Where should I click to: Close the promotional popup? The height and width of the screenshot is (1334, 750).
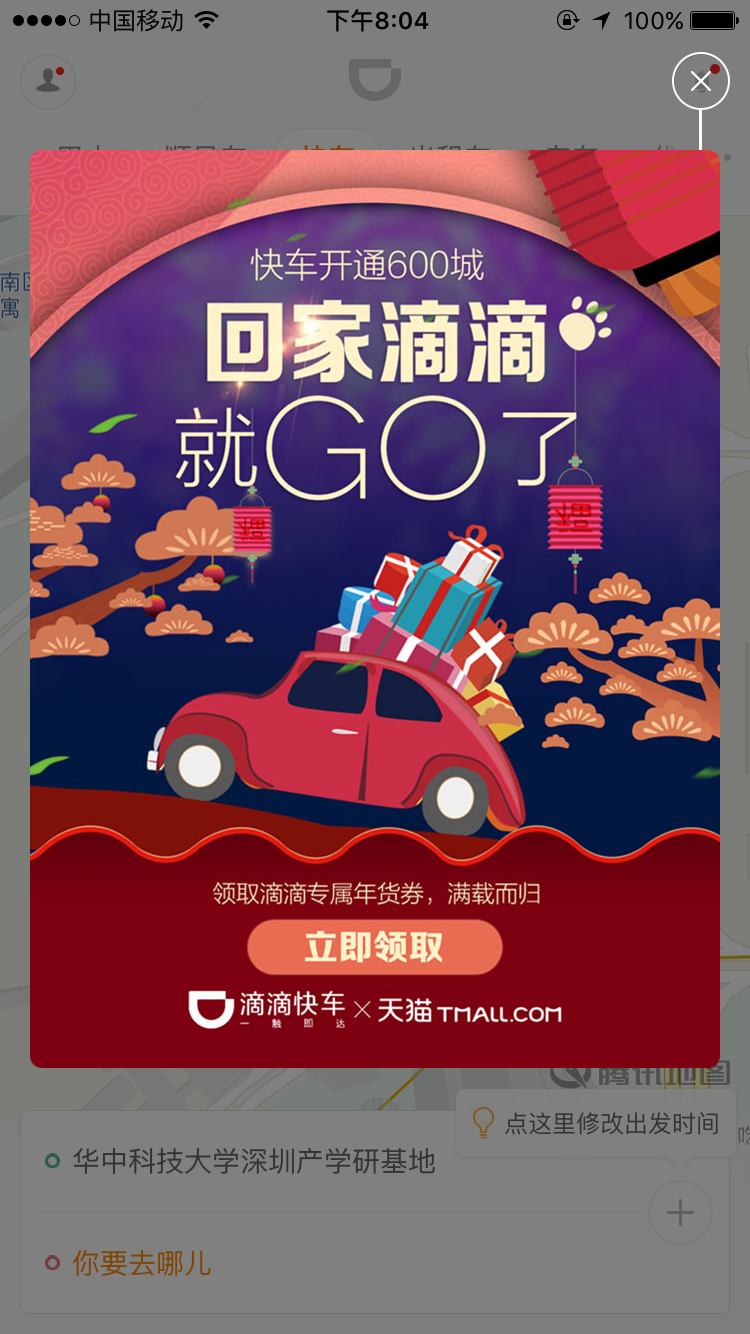[701, 81]
